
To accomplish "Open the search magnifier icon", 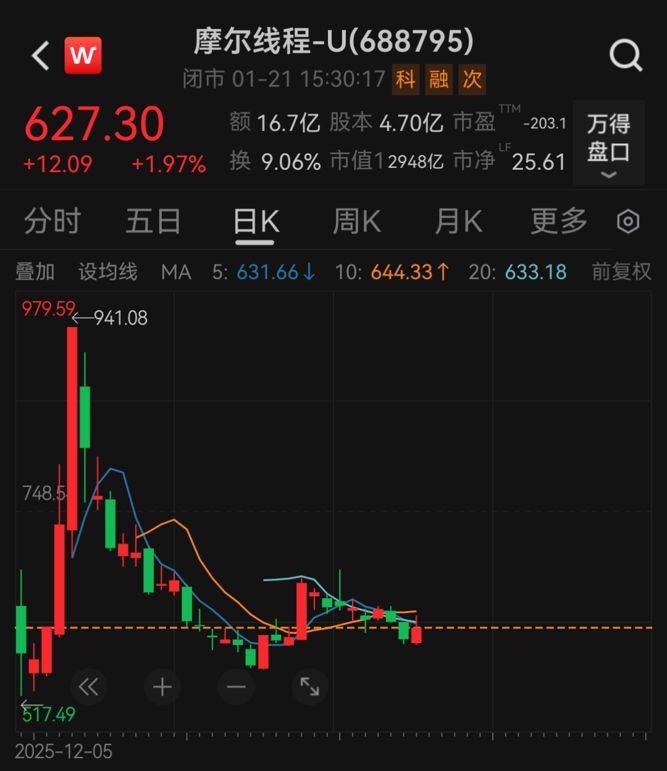I will point(626,56).
